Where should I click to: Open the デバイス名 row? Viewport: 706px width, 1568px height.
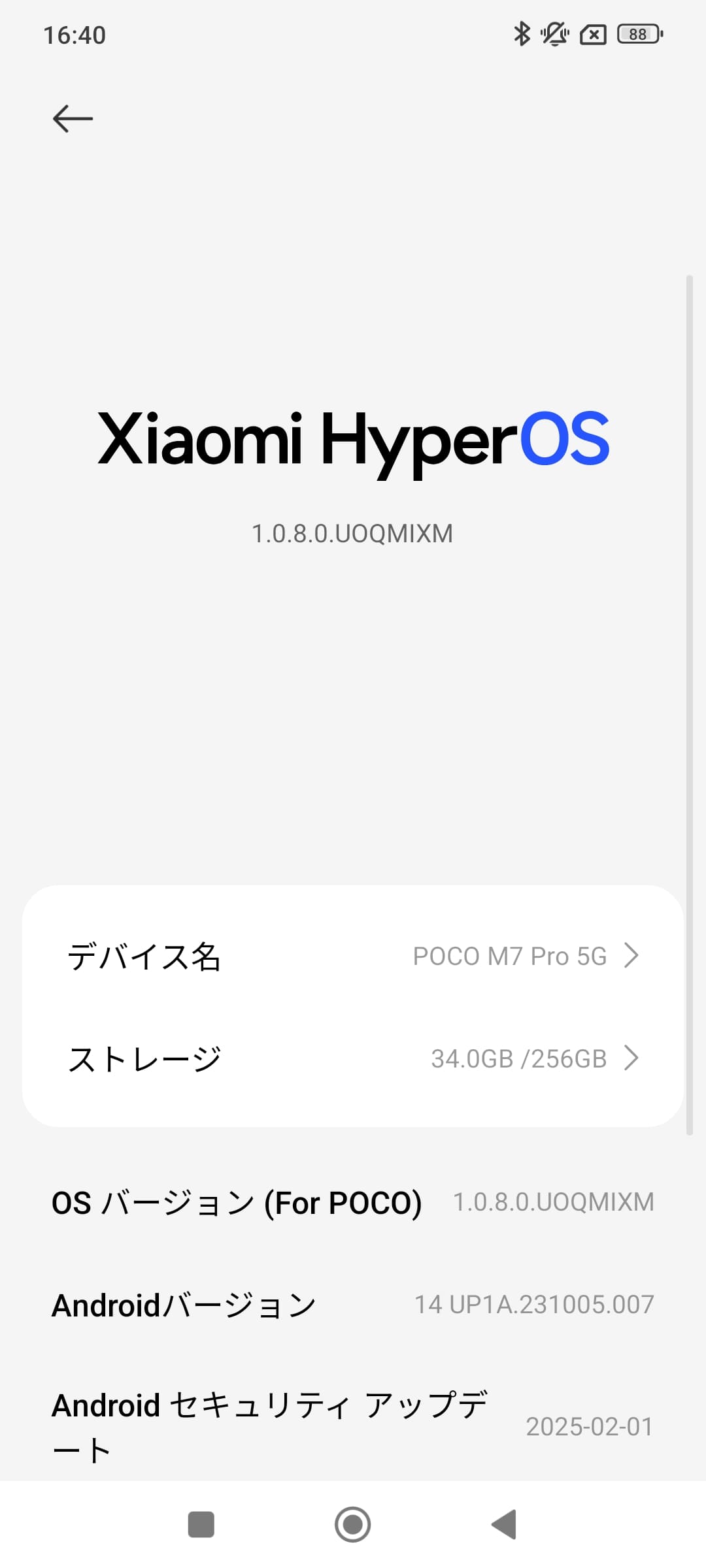353,956
